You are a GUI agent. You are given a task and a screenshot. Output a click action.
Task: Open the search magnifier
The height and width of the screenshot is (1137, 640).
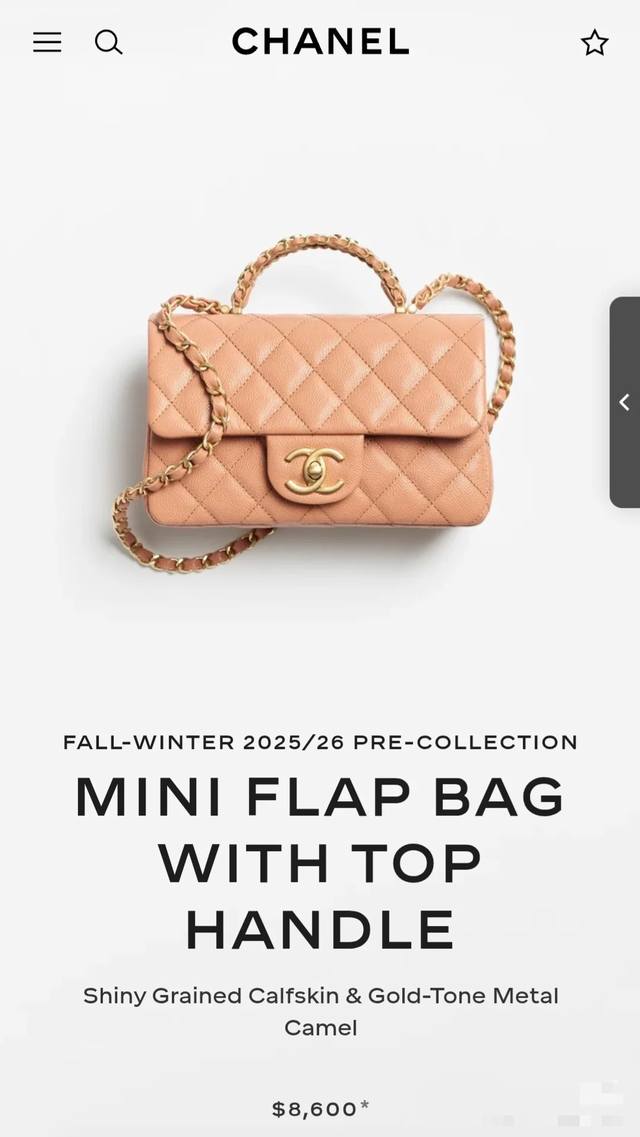click(x=108, y=42)
